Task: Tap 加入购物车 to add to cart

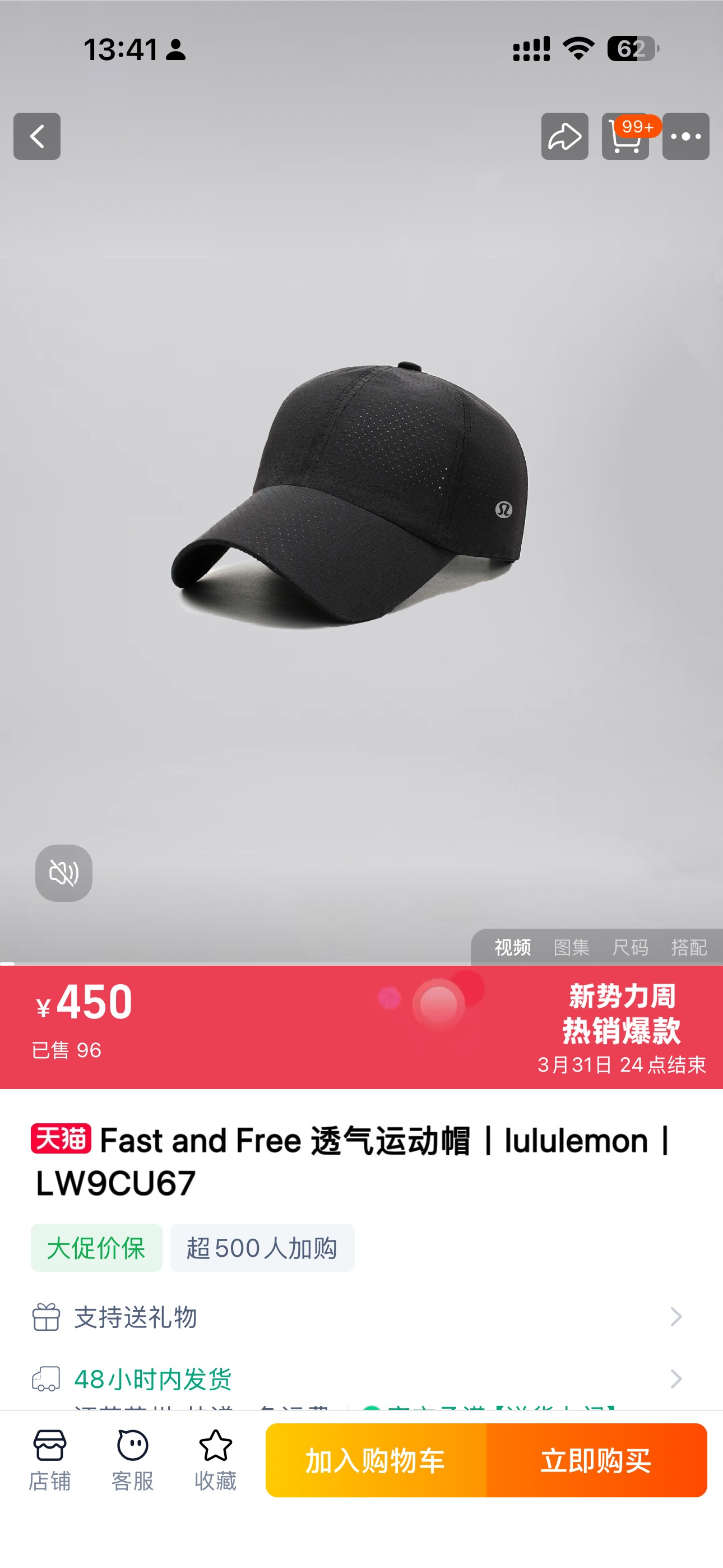Action: 376,1460
